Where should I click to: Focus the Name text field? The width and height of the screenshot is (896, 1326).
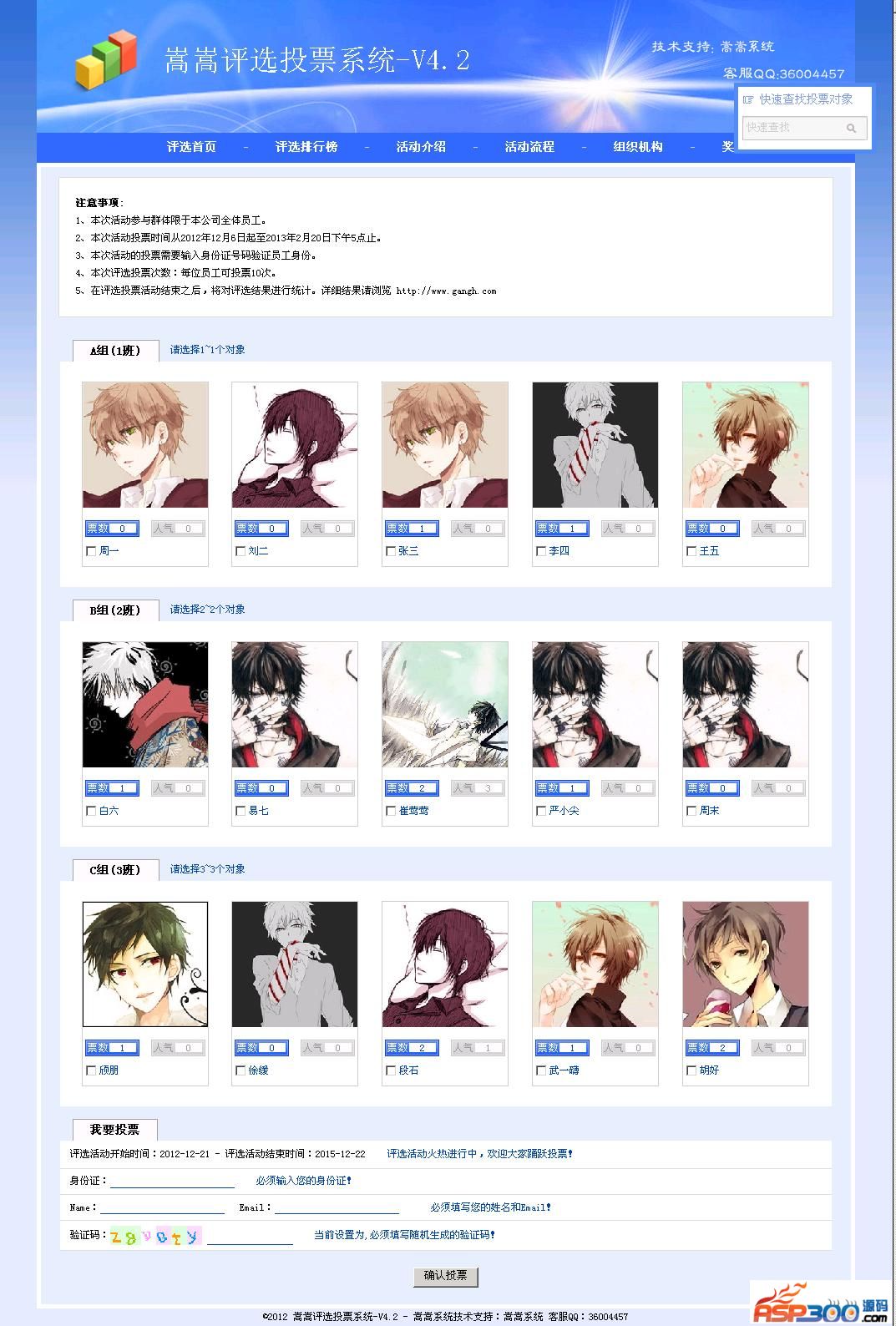[162, 1207]
